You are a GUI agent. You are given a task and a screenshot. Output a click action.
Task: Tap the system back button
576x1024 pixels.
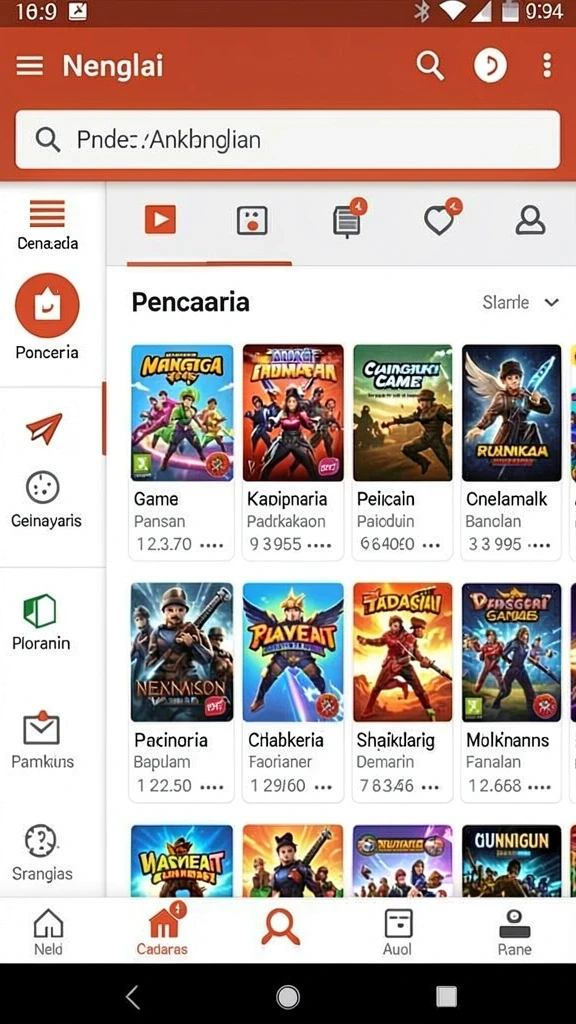133,997
